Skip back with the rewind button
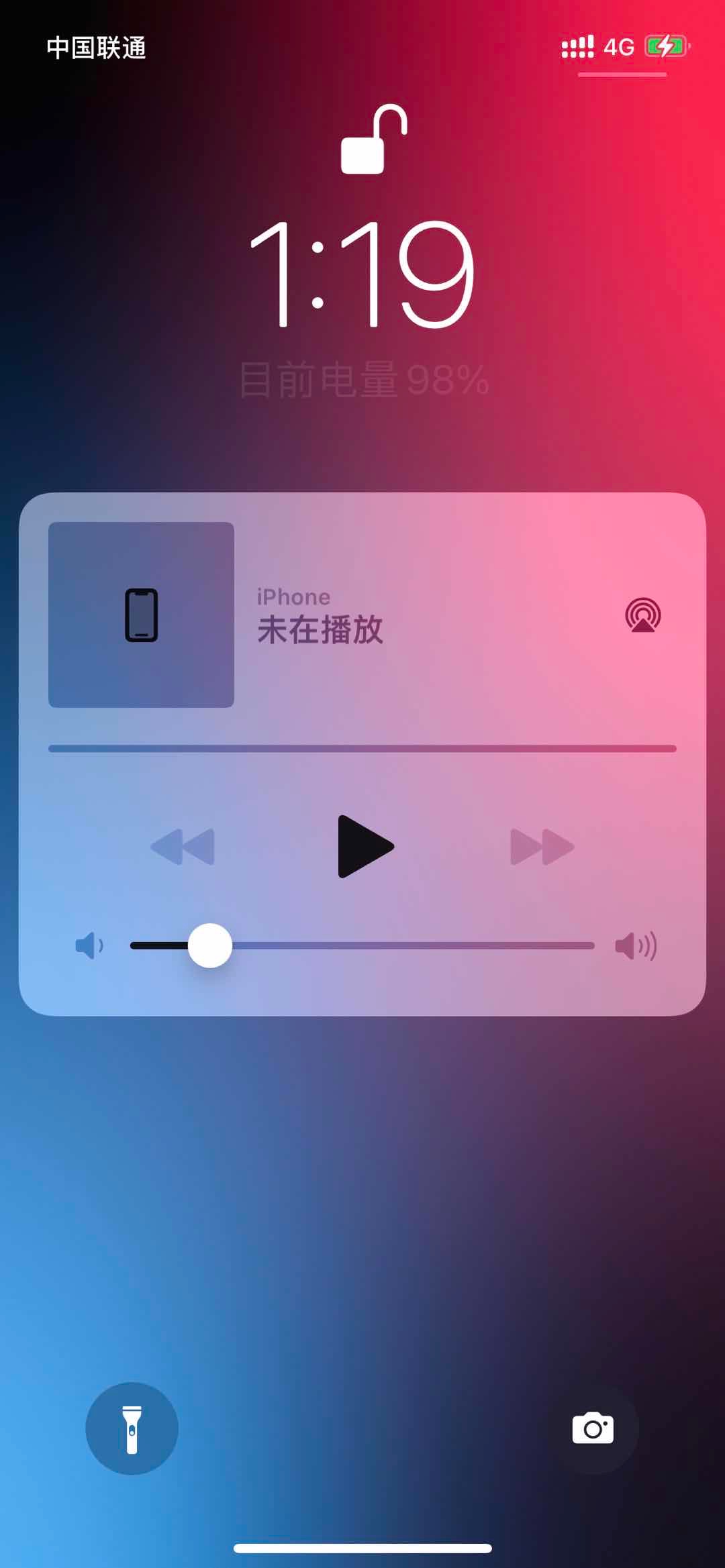The image size is (725, 1568). [x=183, y=847]
